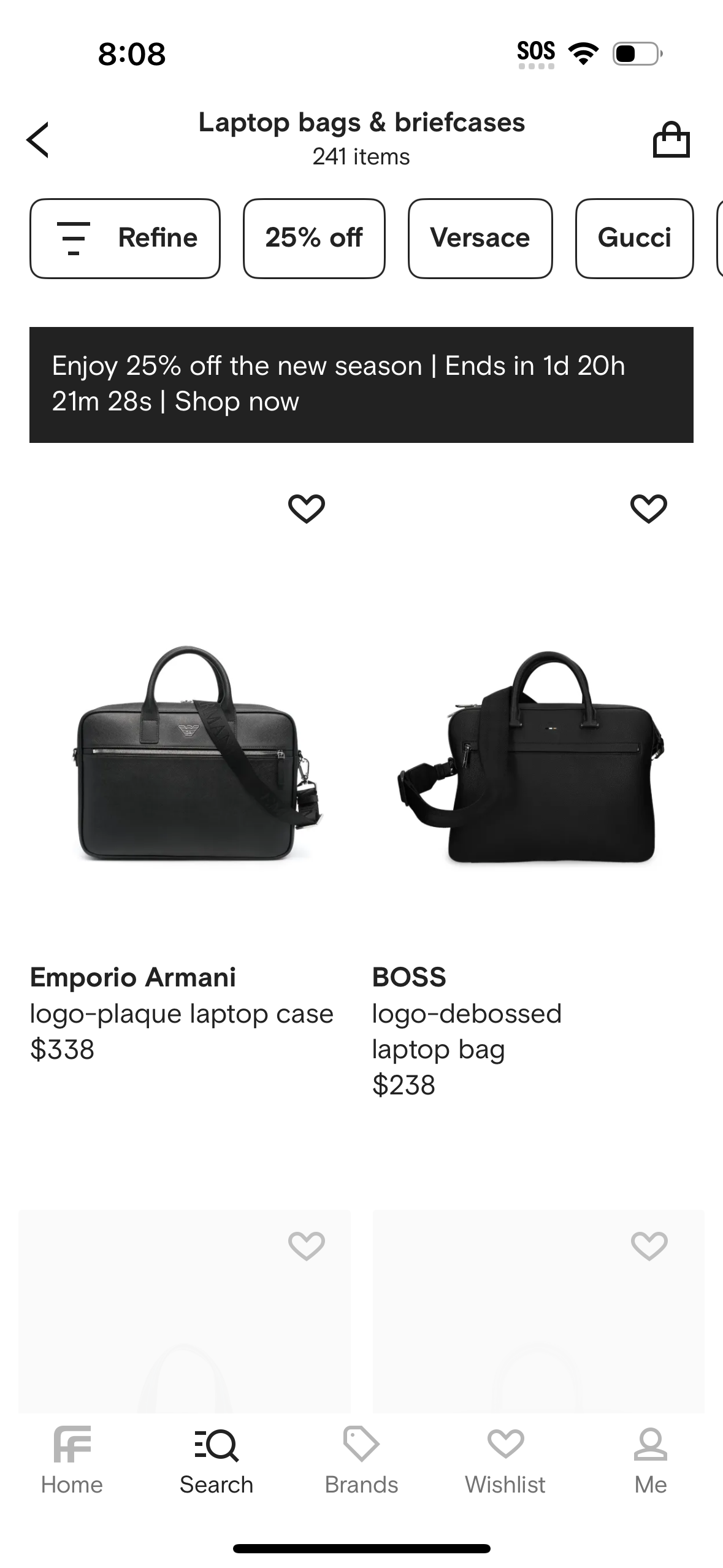Viewport: 723px width, 1568px height.
Task: Switch to the Wishlist tab
Action: 505,1460
